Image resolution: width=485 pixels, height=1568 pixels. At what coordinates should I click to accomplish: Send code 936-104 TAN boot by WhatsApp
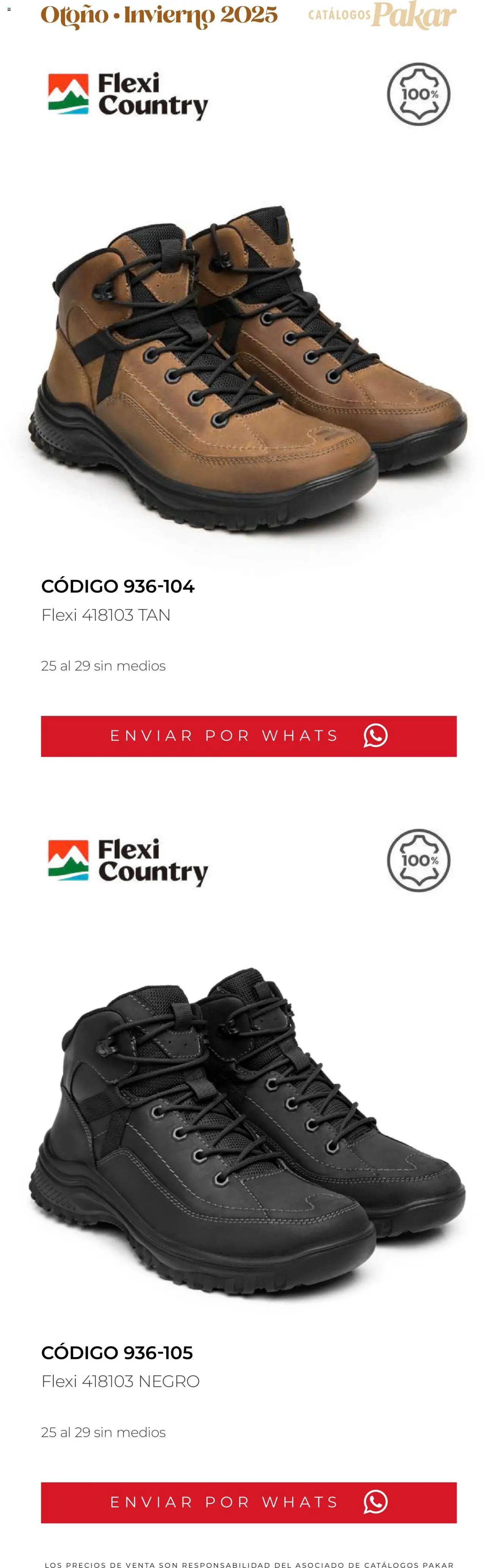249,736
